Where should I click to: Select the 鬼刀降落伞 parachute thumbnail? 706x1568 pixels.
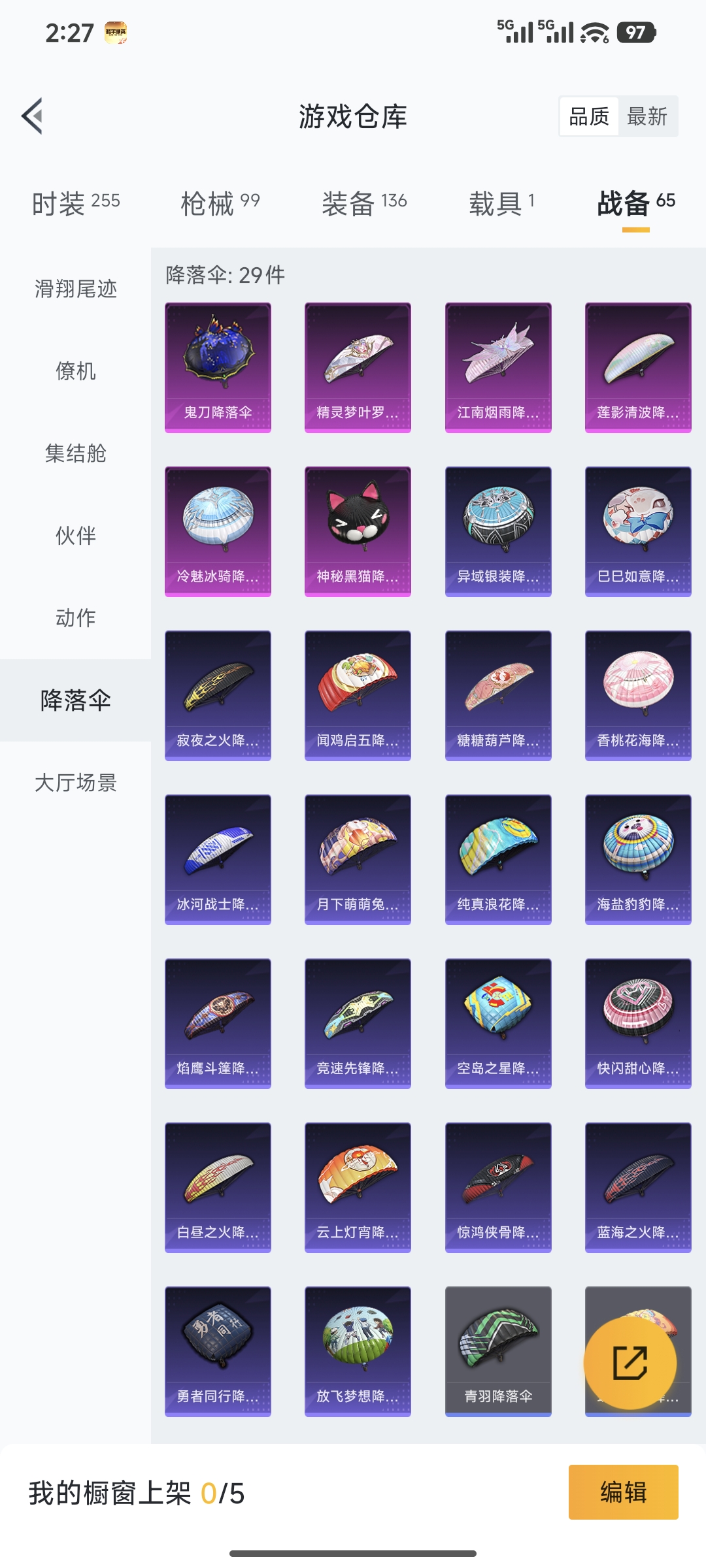pos(216,366)
